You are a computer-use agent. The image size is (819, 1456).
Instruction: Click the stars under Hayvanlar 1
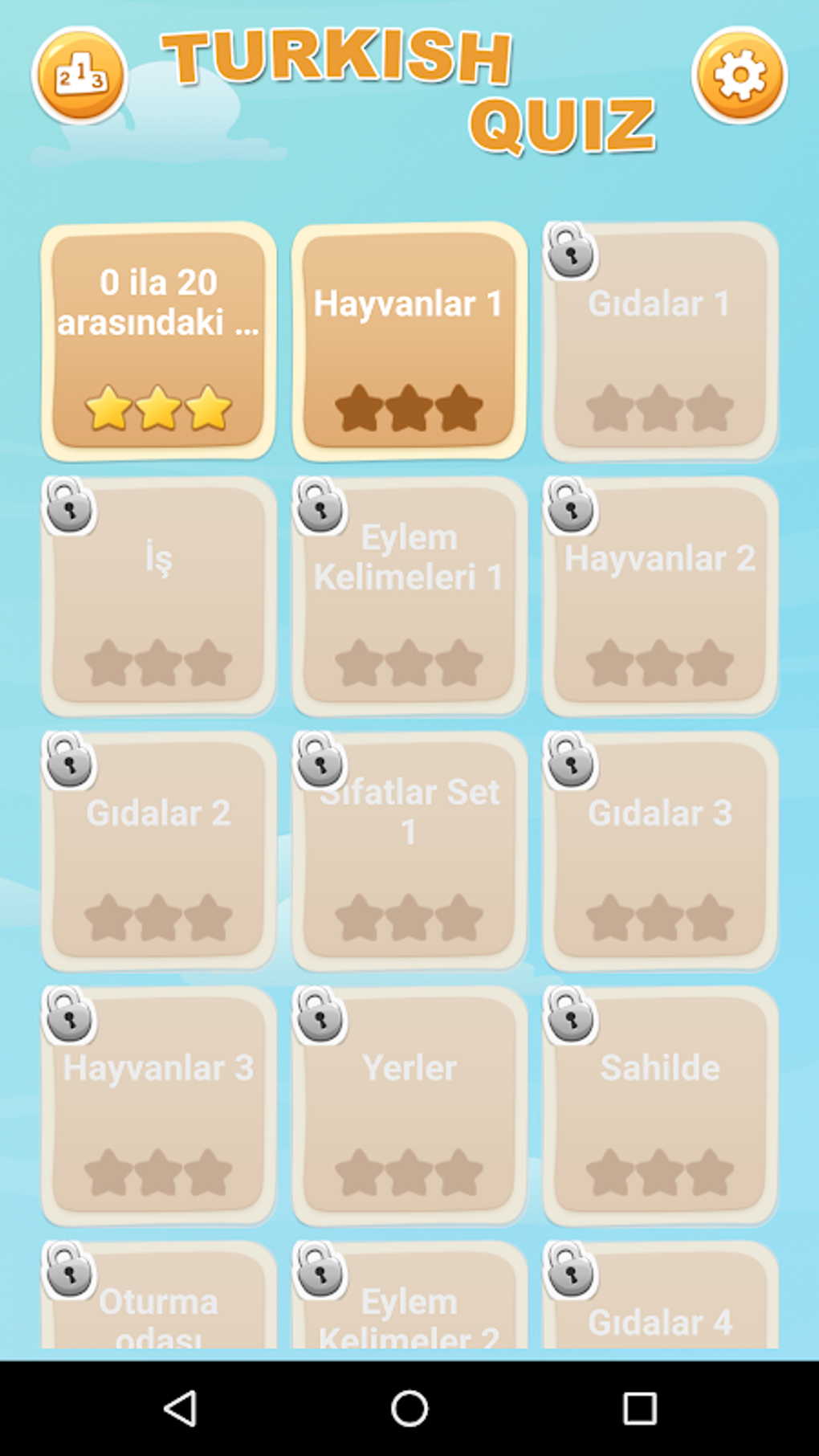[x=409, y=410]
